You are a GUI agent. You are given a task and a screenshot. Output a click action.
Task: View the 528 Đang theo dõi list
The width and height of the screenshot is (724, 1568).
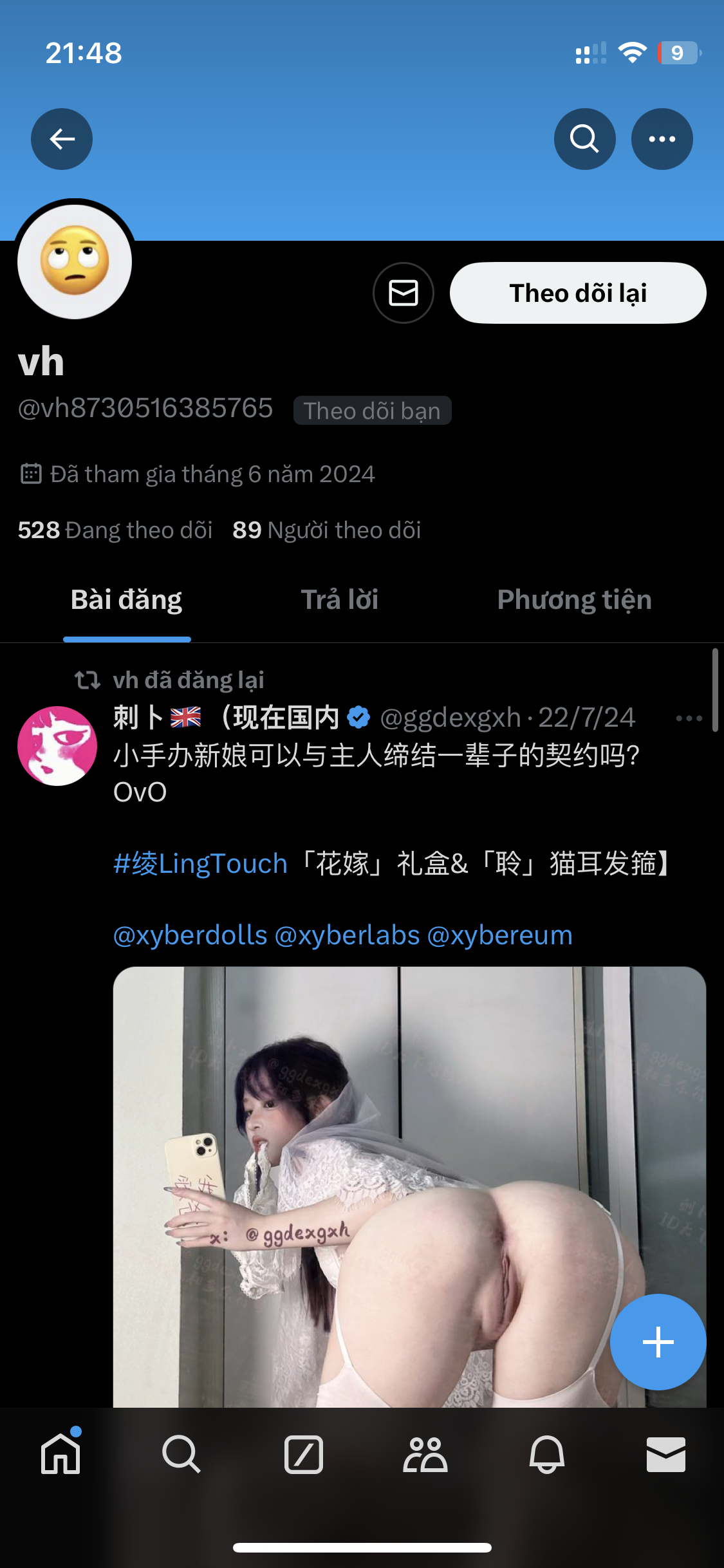click(115, 530)
